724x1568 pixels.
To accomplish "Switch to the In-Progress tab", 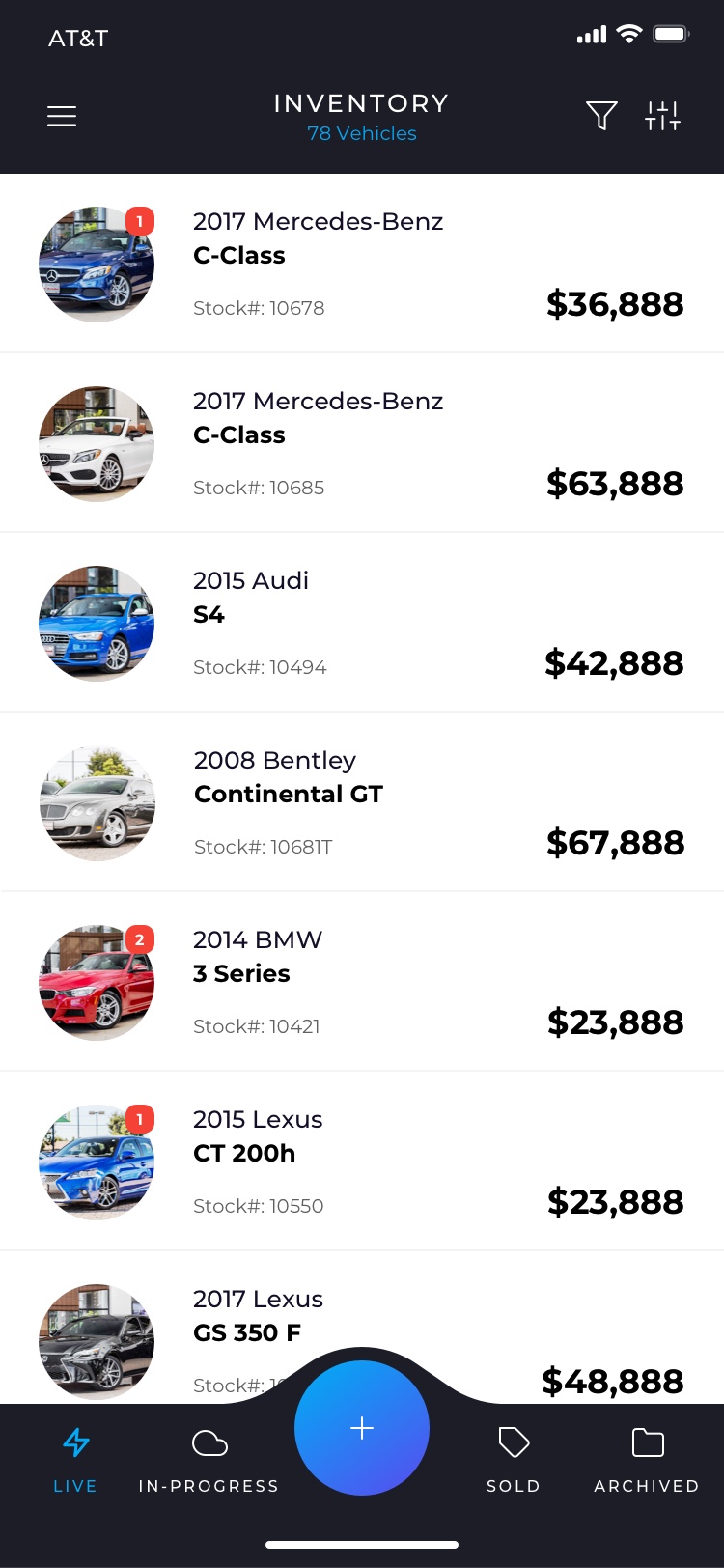I will tap(209, 1460).
